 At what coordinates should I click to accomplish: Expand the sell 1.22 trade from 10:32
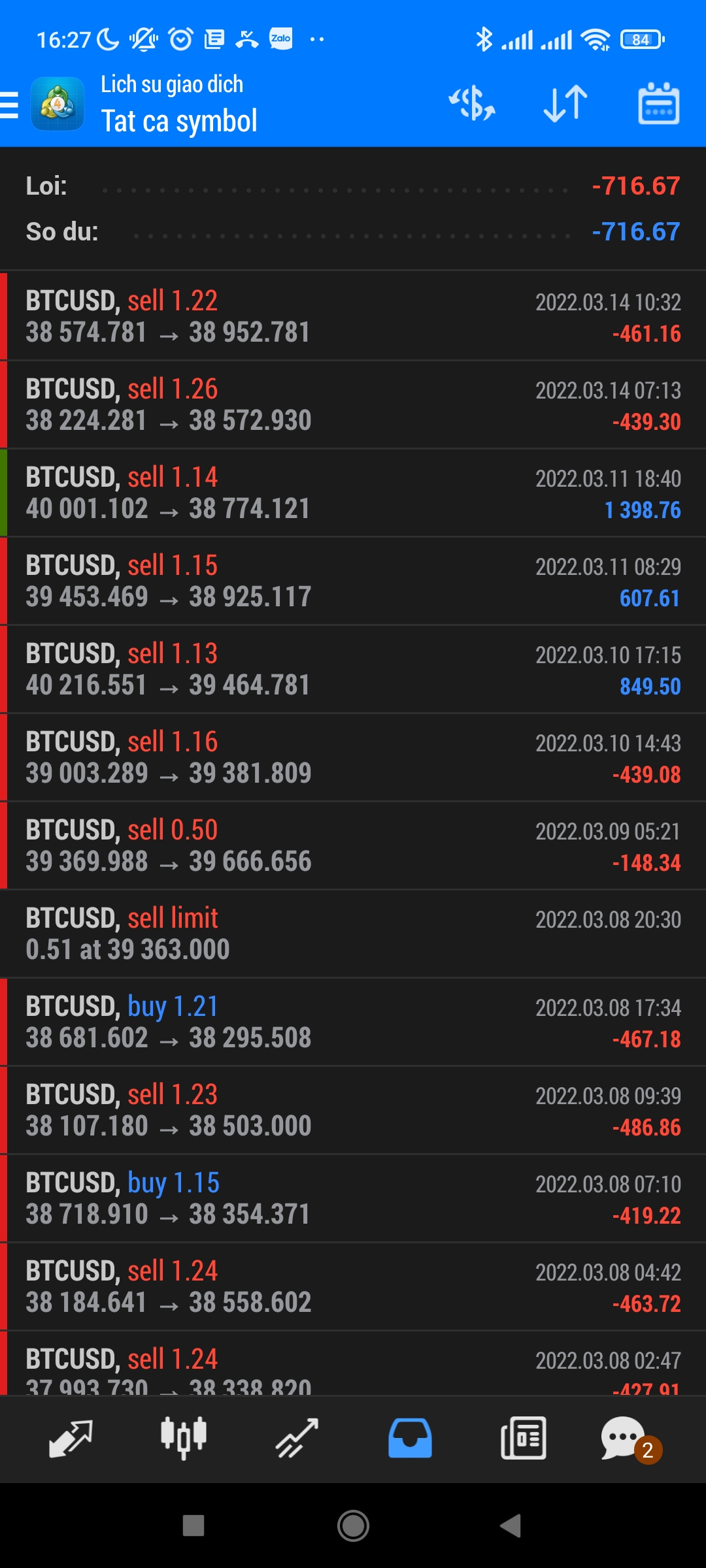(x=353, y=316)
